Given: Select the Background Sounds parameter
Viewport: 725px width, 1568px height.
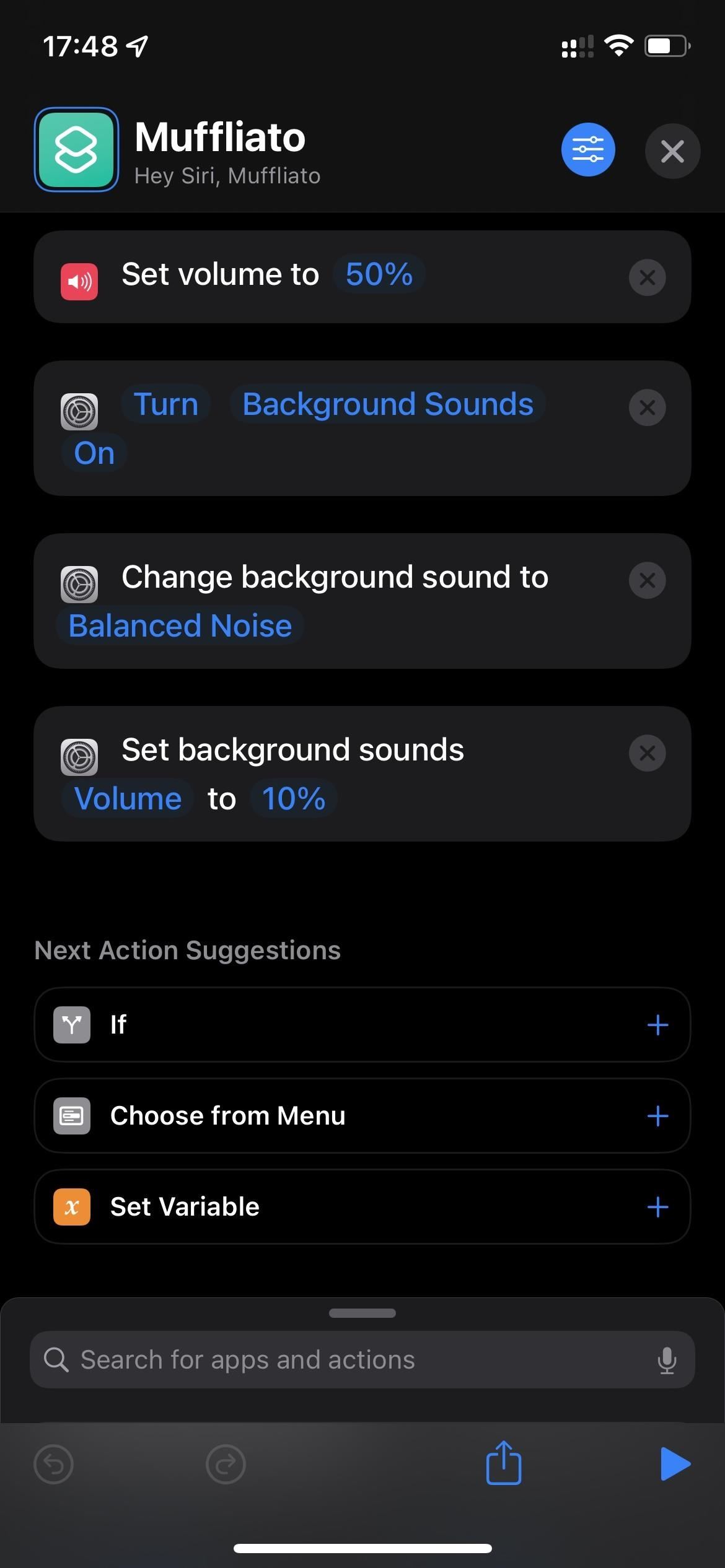Looking at the screenshot, I should [388, 404].
